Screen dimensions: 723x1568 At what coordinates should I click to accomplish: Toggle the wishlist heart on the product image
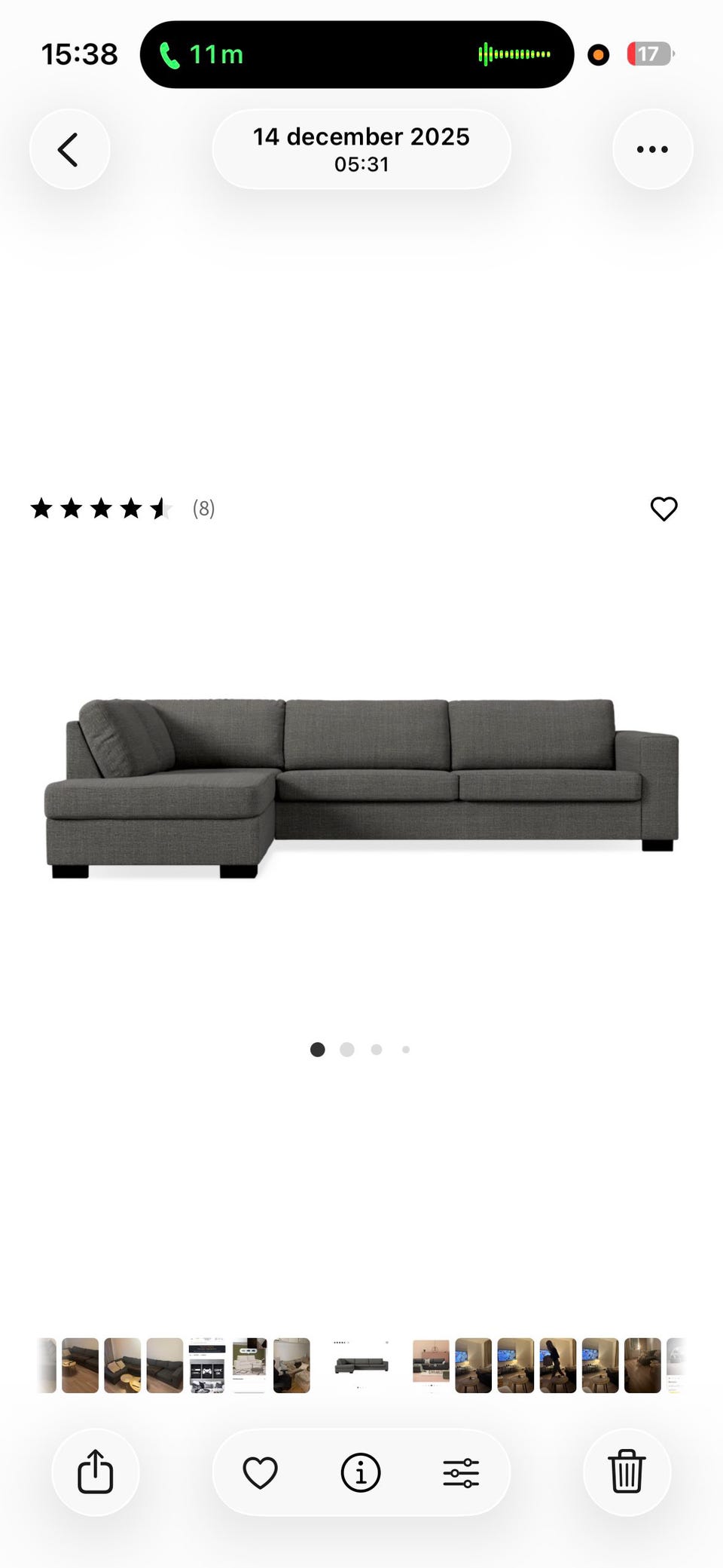(x=664, y=509)
